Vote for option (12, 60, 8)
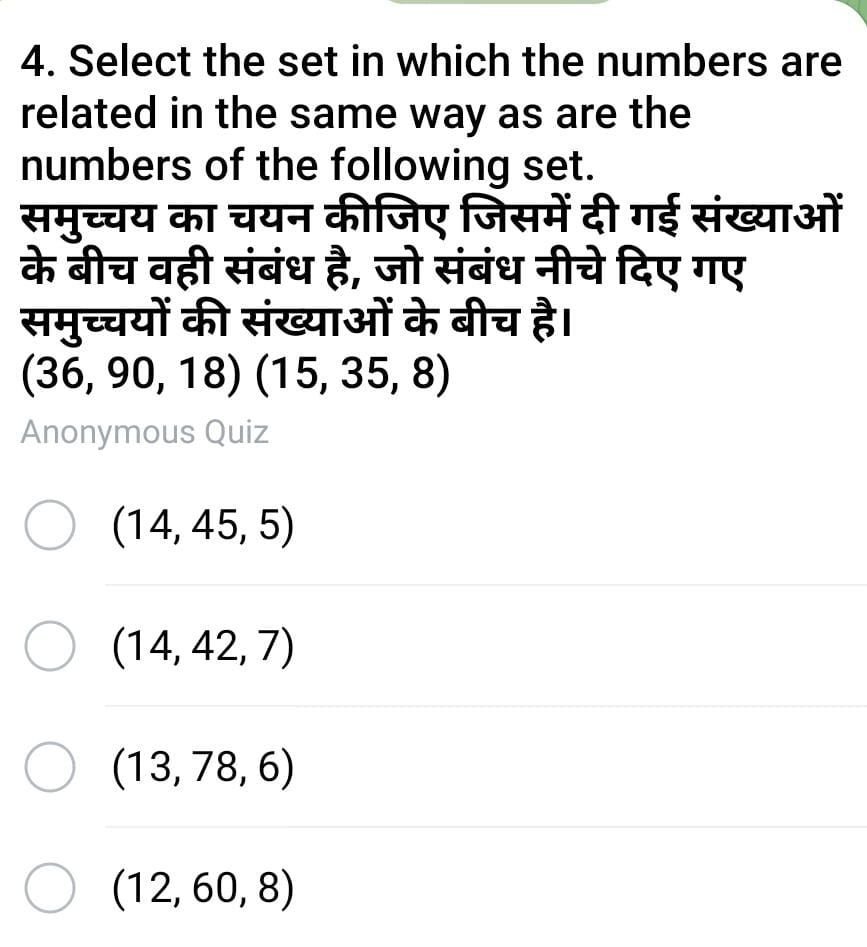The height and width of the screenshot is (947, 867). coord(49,888)
